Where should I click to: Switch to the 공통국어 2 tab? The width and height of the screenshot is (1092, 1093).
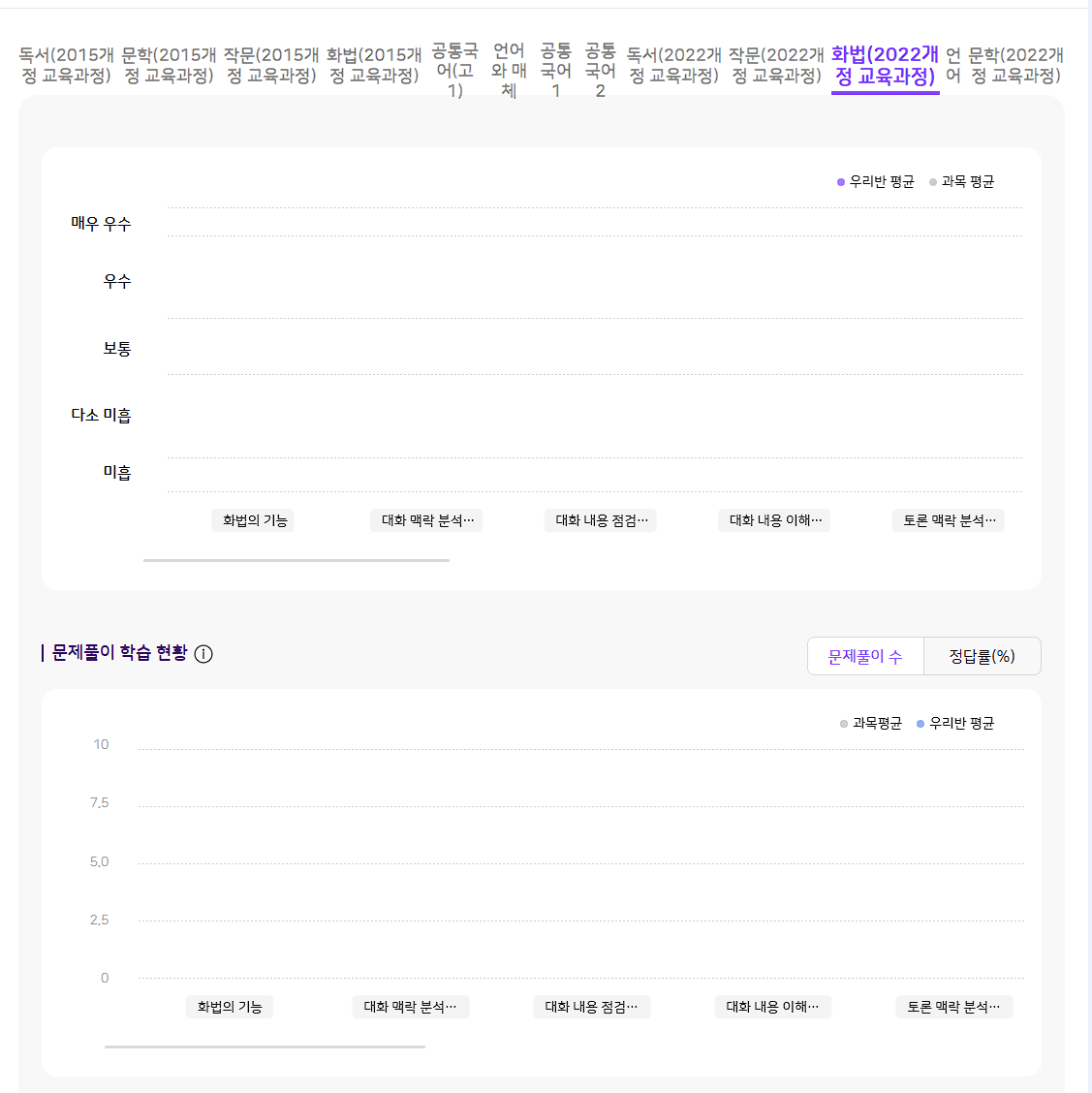[x=600, y=70]
